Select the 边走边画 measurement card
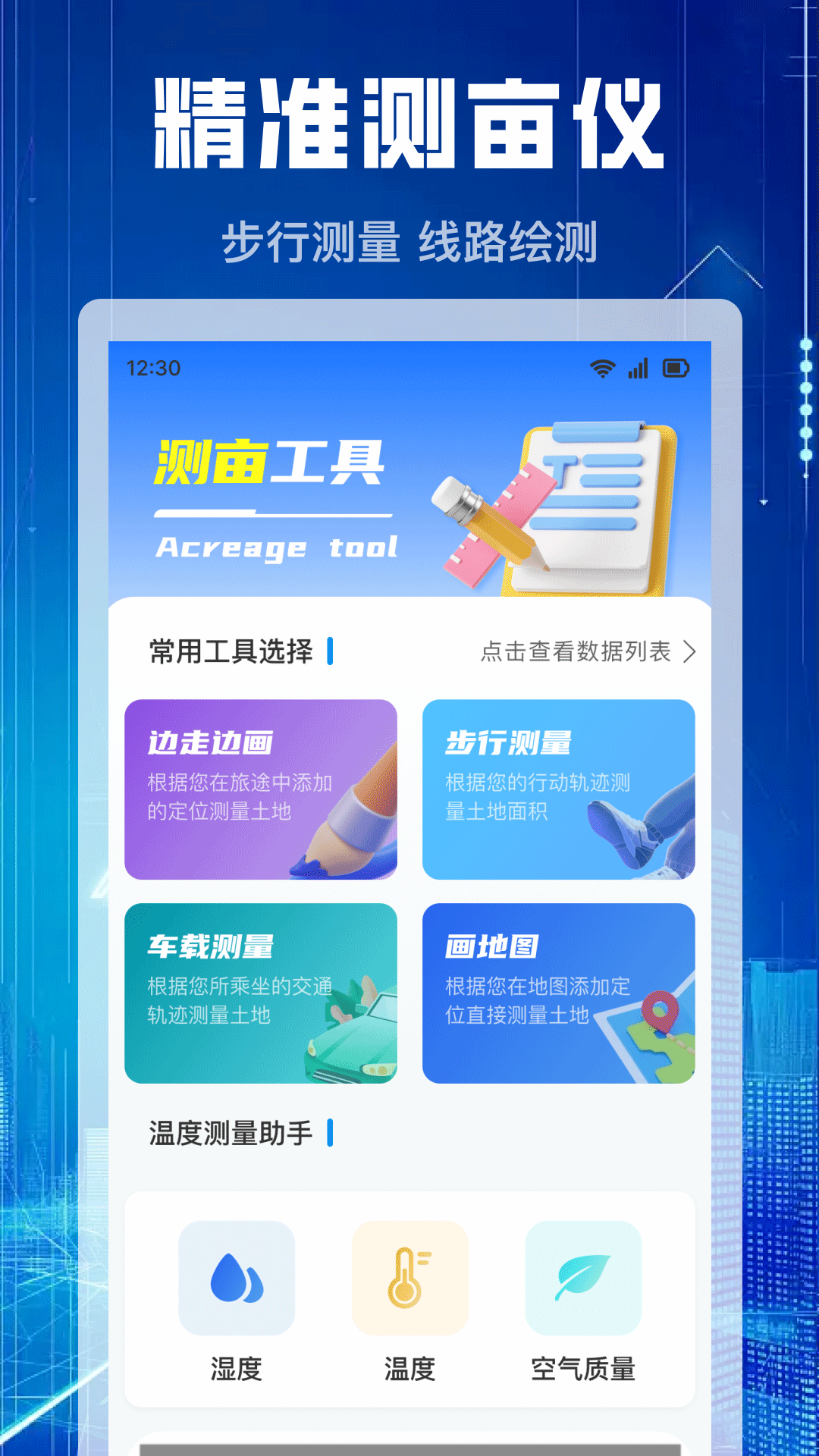Viewport: 819px width, 1456px height. point(259,790)
